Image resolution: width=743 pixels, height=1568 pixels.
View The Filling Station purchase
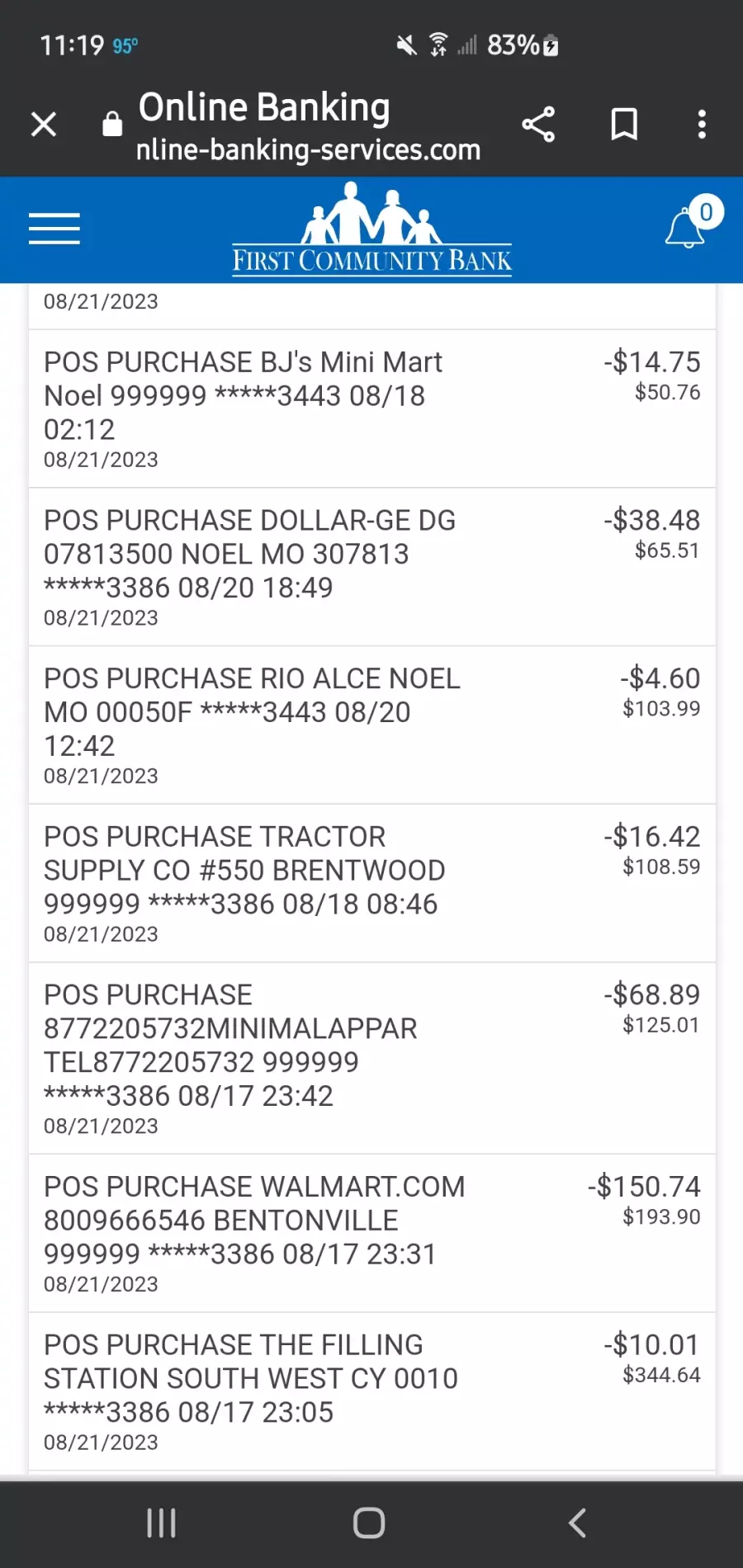tap(372, 1392)
